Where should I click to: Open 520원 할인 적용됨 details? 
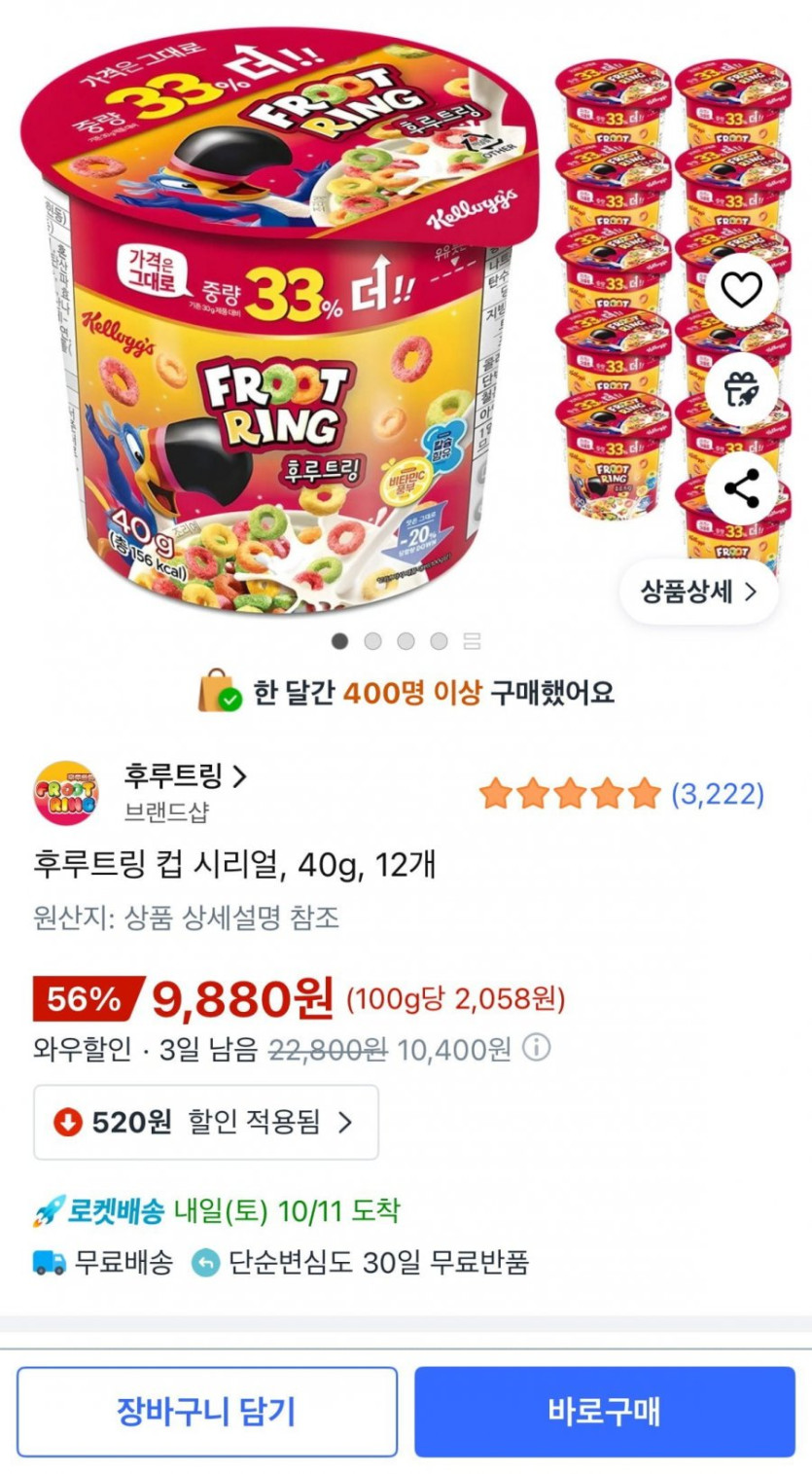(206, 1122)
